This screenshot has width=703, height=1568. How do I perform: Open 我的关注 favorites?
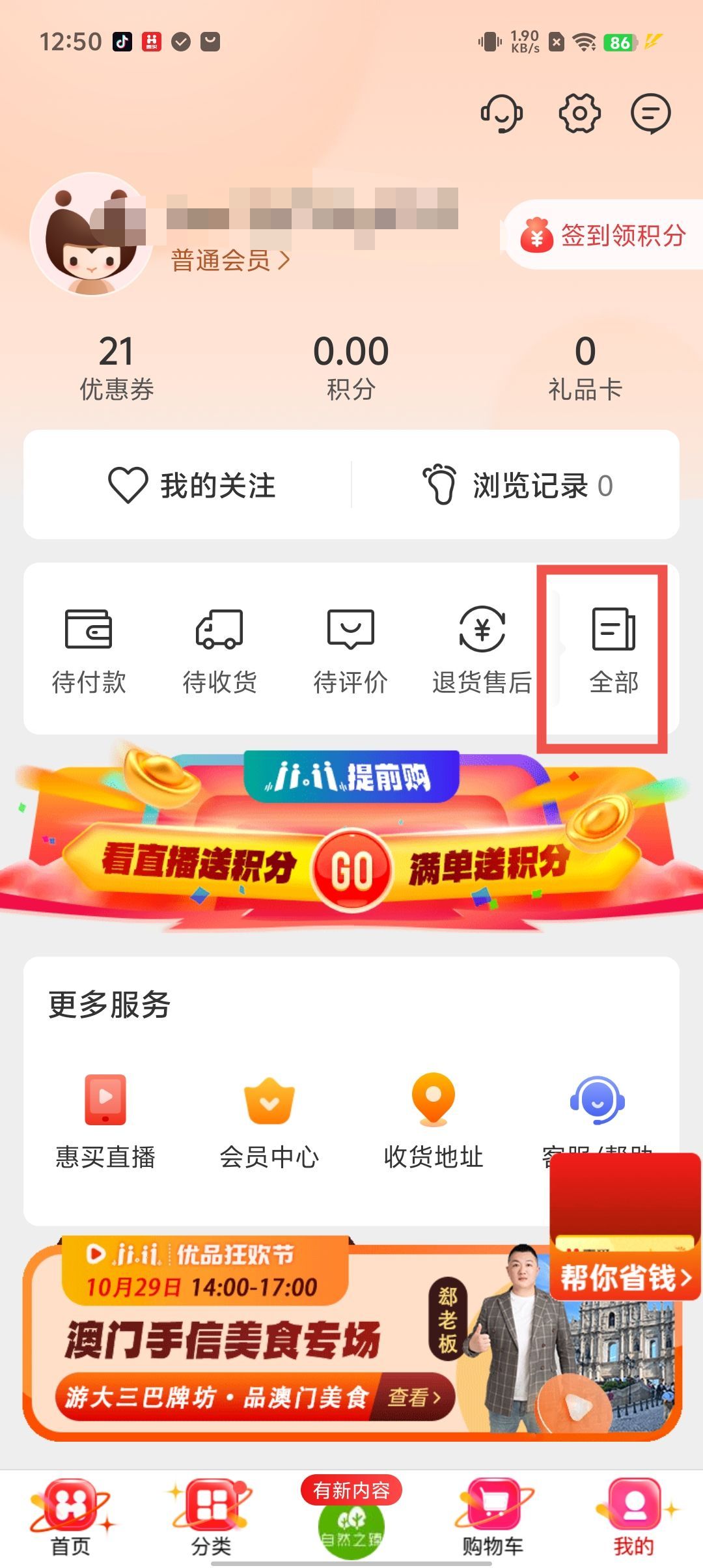click(x=192, y=485)
